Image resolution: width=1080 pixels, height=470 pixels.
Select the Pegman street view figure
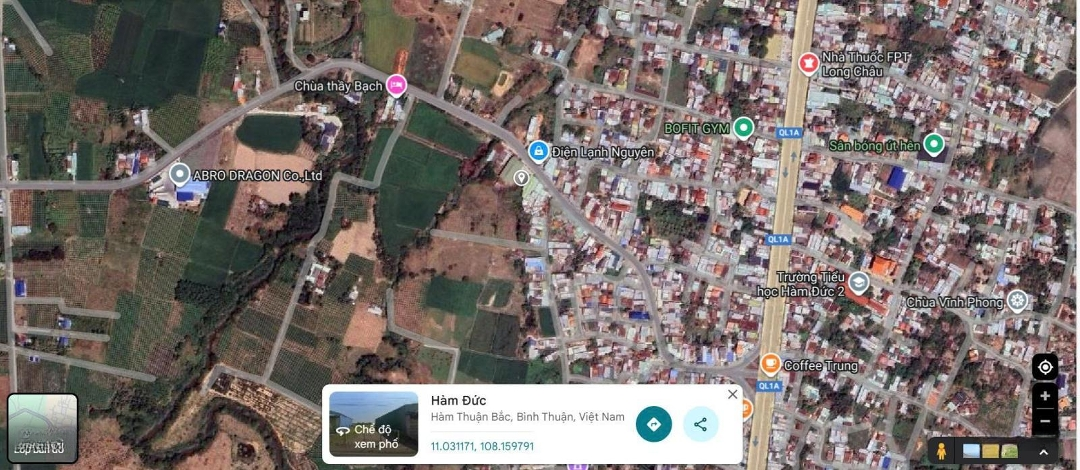(x=940, y=451)
